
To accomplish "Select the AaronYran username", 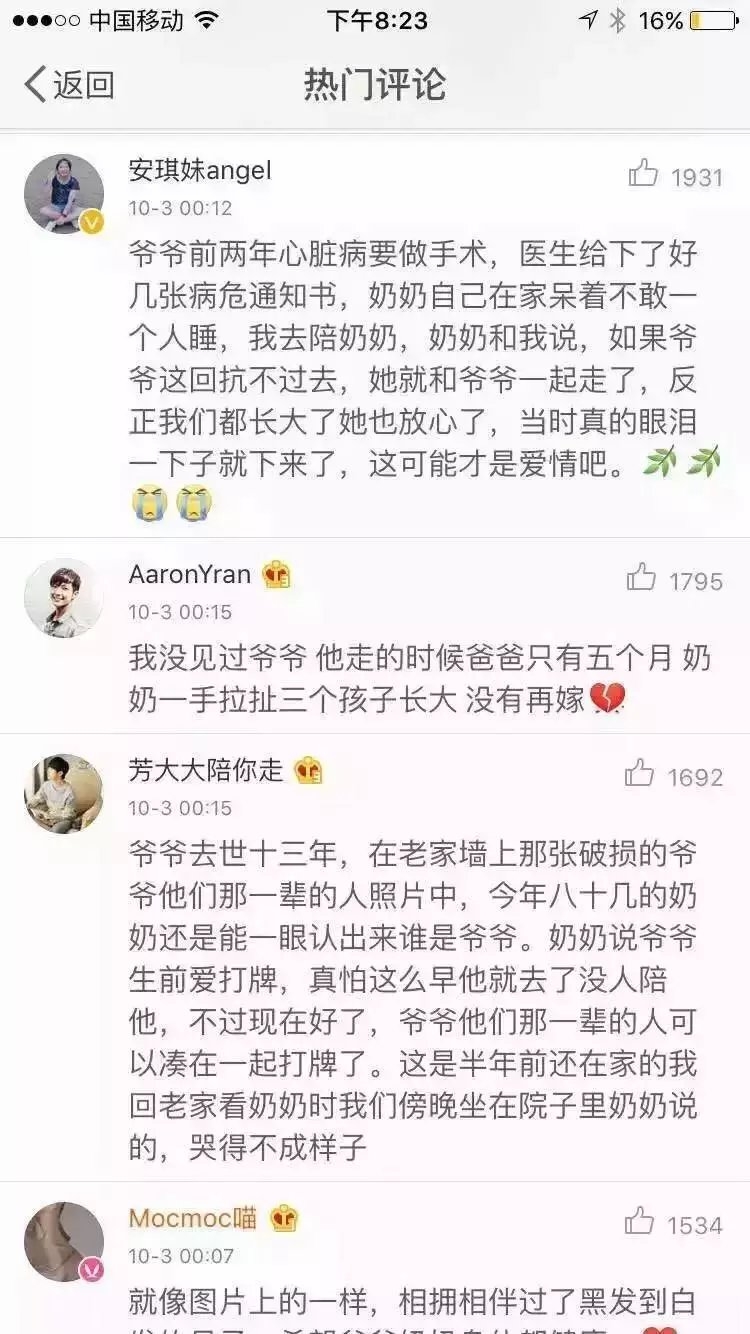I will click(x=190, y=574).
